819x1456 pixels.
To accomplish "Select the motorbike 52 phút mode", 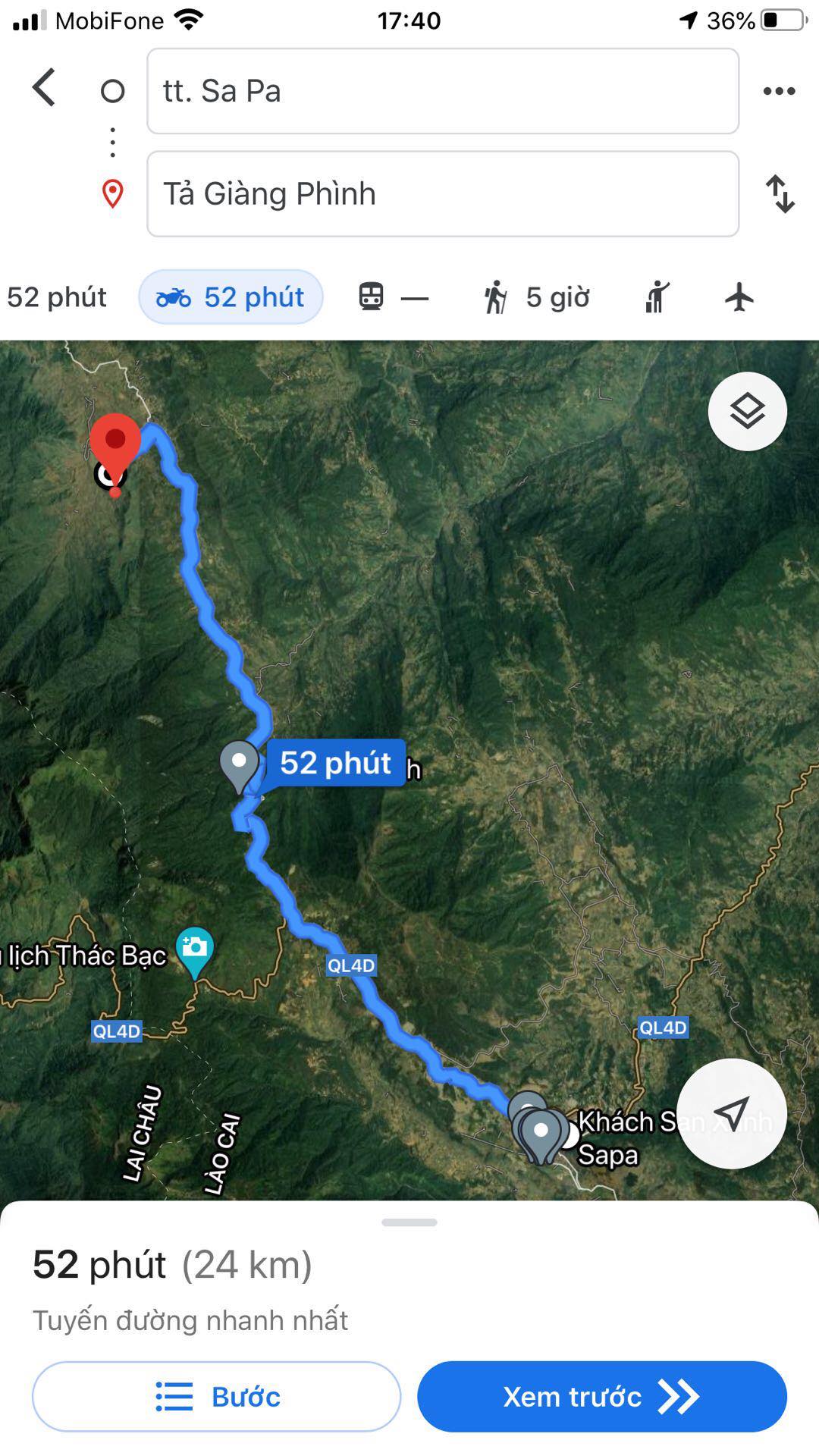I will (x=231, y=297).
